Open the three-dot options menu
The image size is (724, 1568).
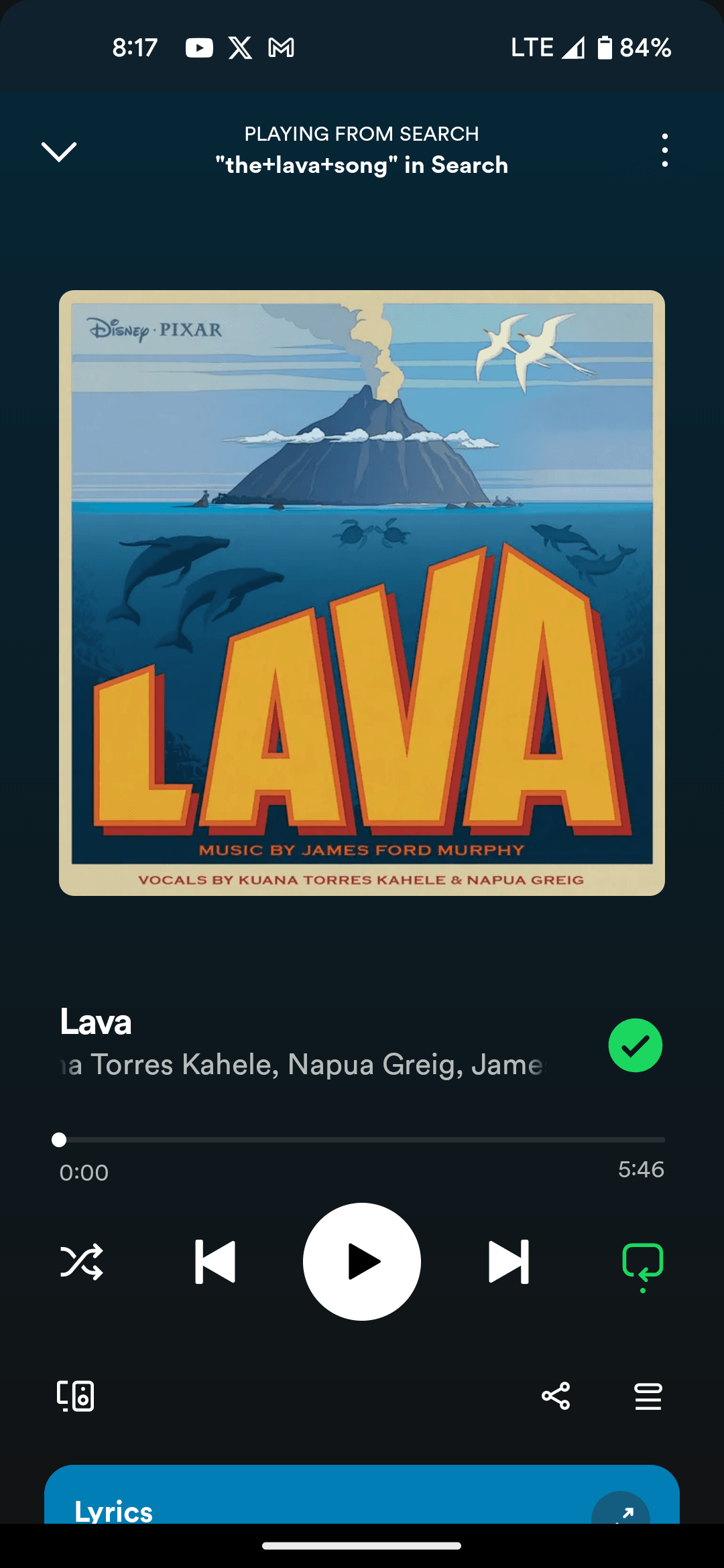tap(664, 150)
